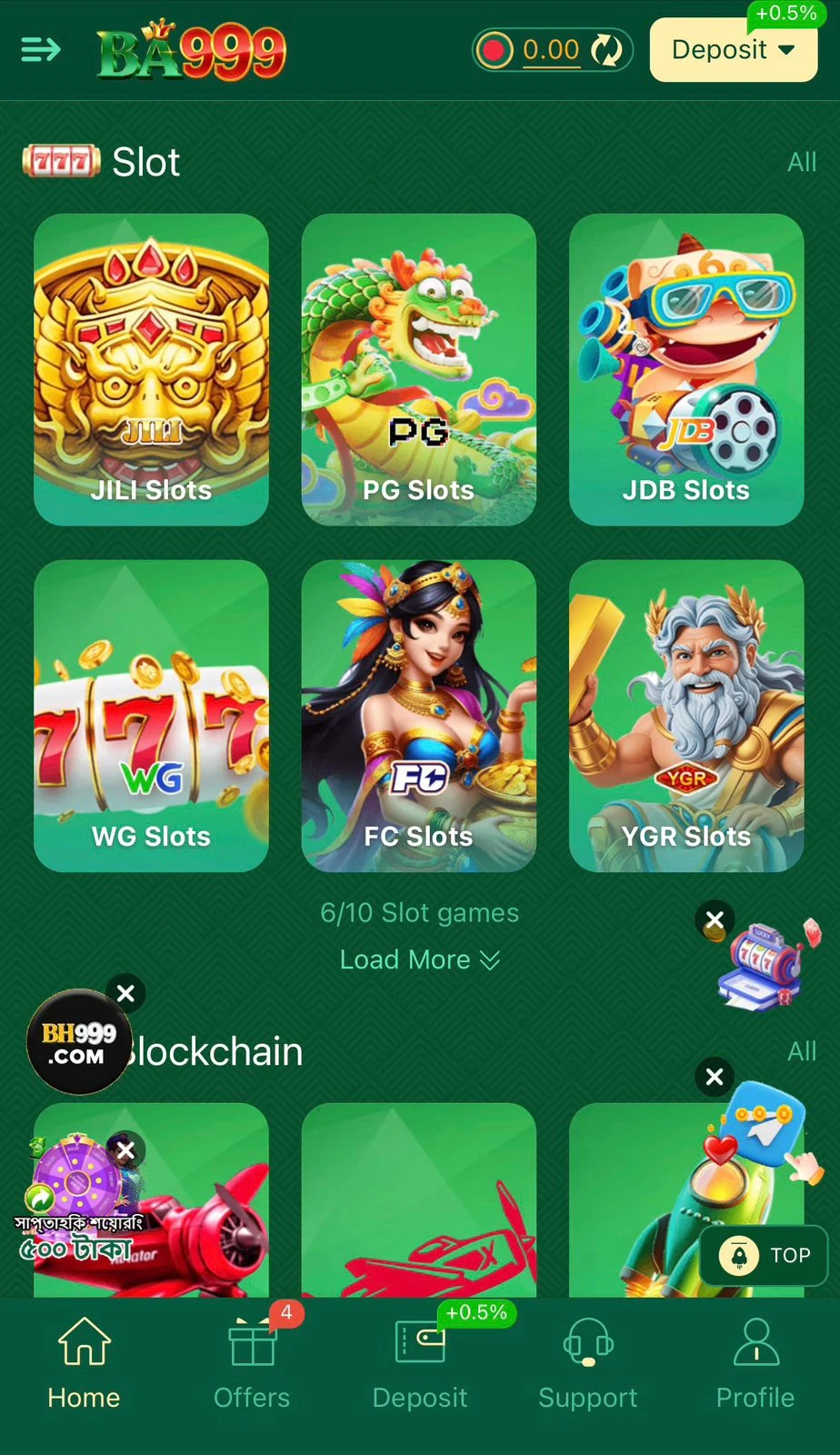Close the BH999.com floating badge
This screenshot has height=1455, width=840.
coord(125,993)
